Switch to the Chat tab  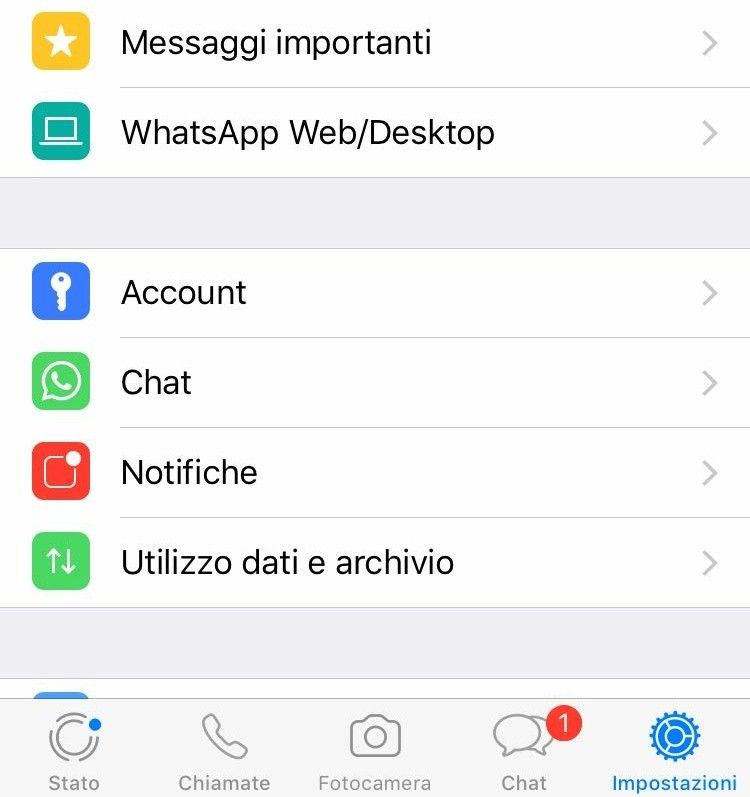[524, 750]
